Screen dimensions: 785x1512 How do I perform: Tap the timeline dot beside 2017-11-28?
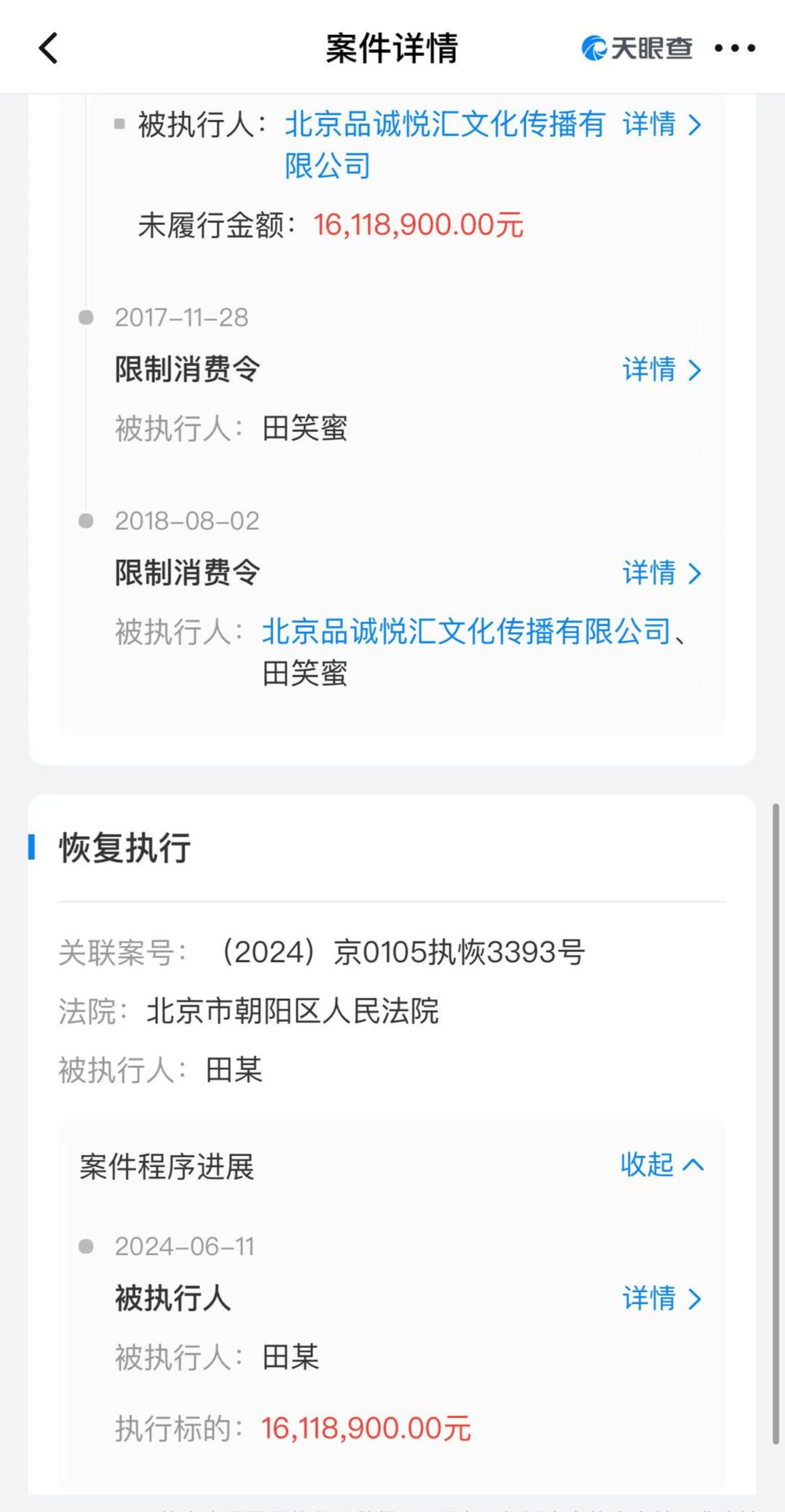tap(87, 317)
